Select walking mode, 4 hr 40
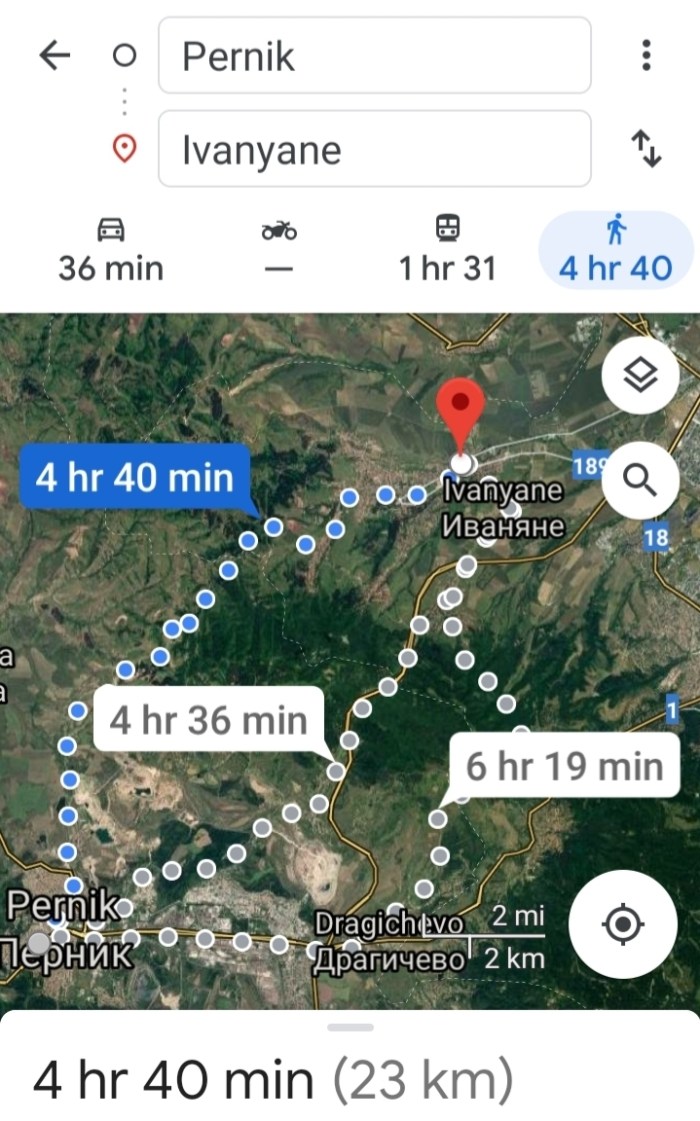The width and height of the screenshot is (700, 1121). coord(615,250)
